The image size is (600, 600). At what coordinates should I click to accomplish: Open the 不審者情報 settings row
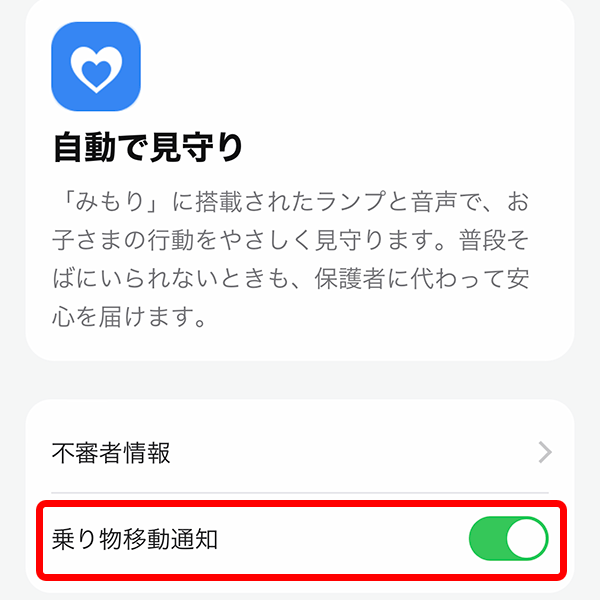click(x=300, y=453)
